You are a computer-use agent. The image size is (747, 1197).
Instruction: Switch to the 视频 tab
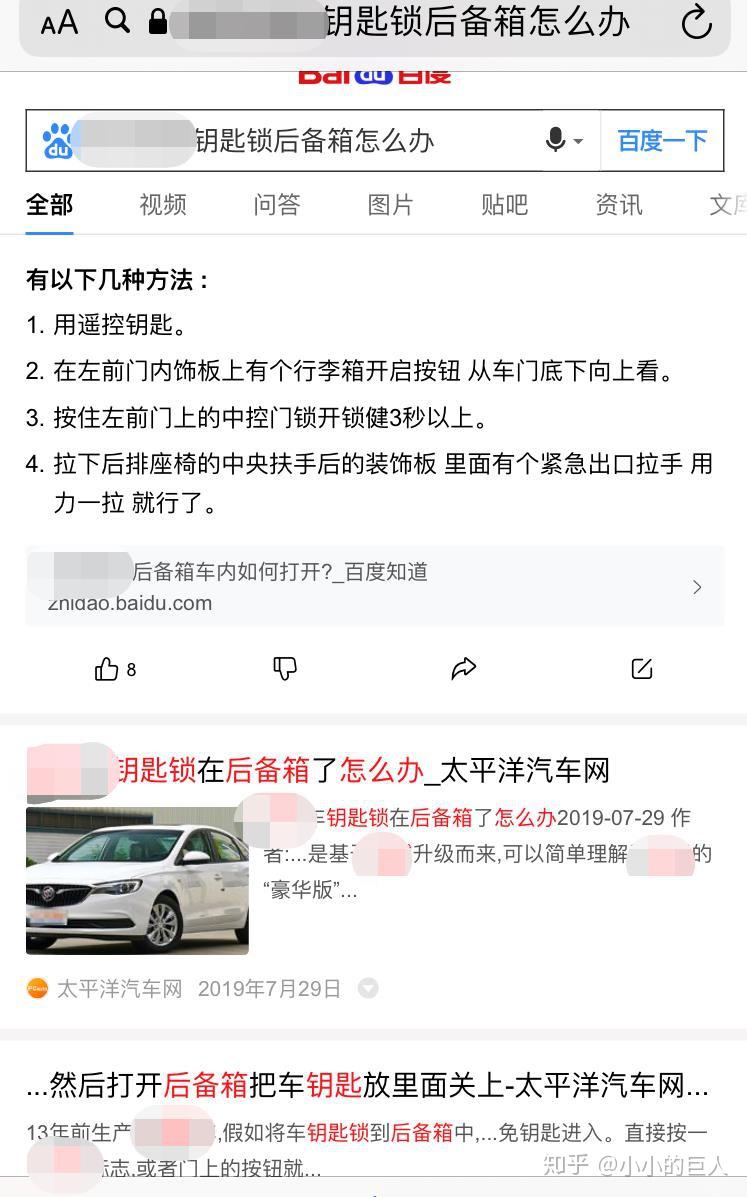point(162,205)
